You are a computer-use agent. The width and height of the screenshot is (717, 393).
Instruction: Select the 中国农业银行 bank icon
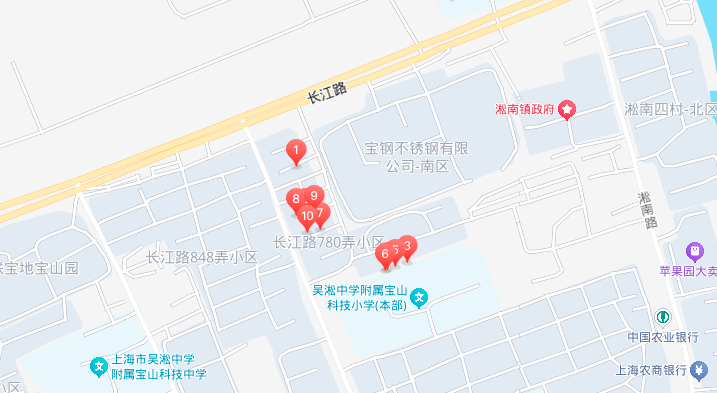[663, 317]
